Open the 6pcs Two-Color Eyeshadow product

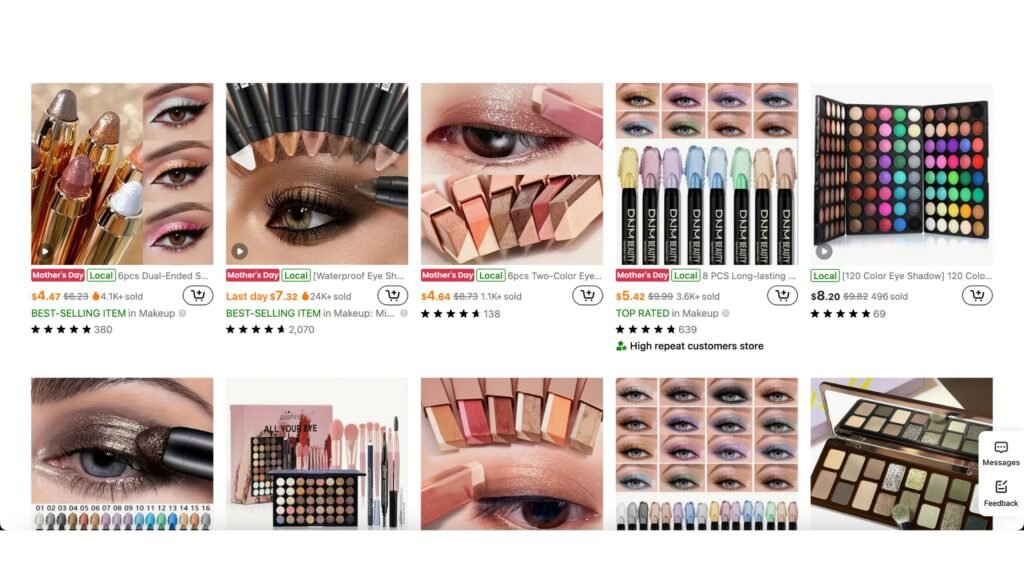tap(512, 173)
